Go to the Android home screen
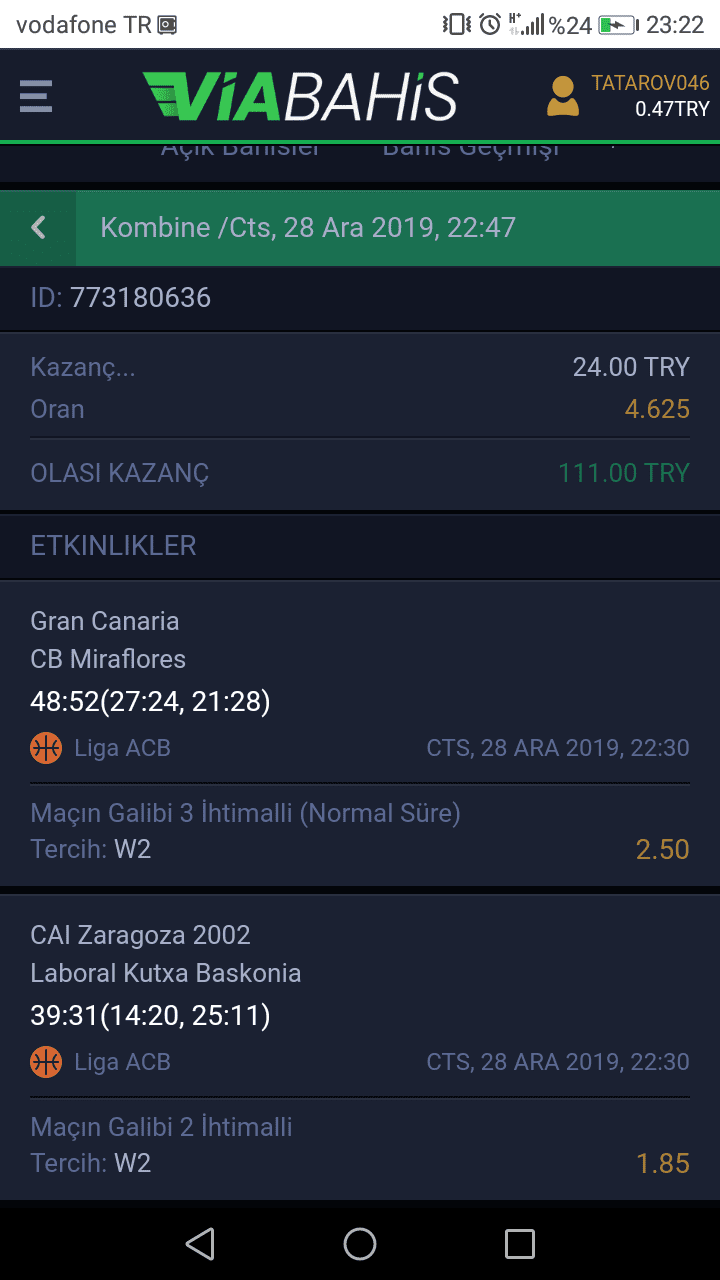720x1280 pixels. pos(360,1244)
